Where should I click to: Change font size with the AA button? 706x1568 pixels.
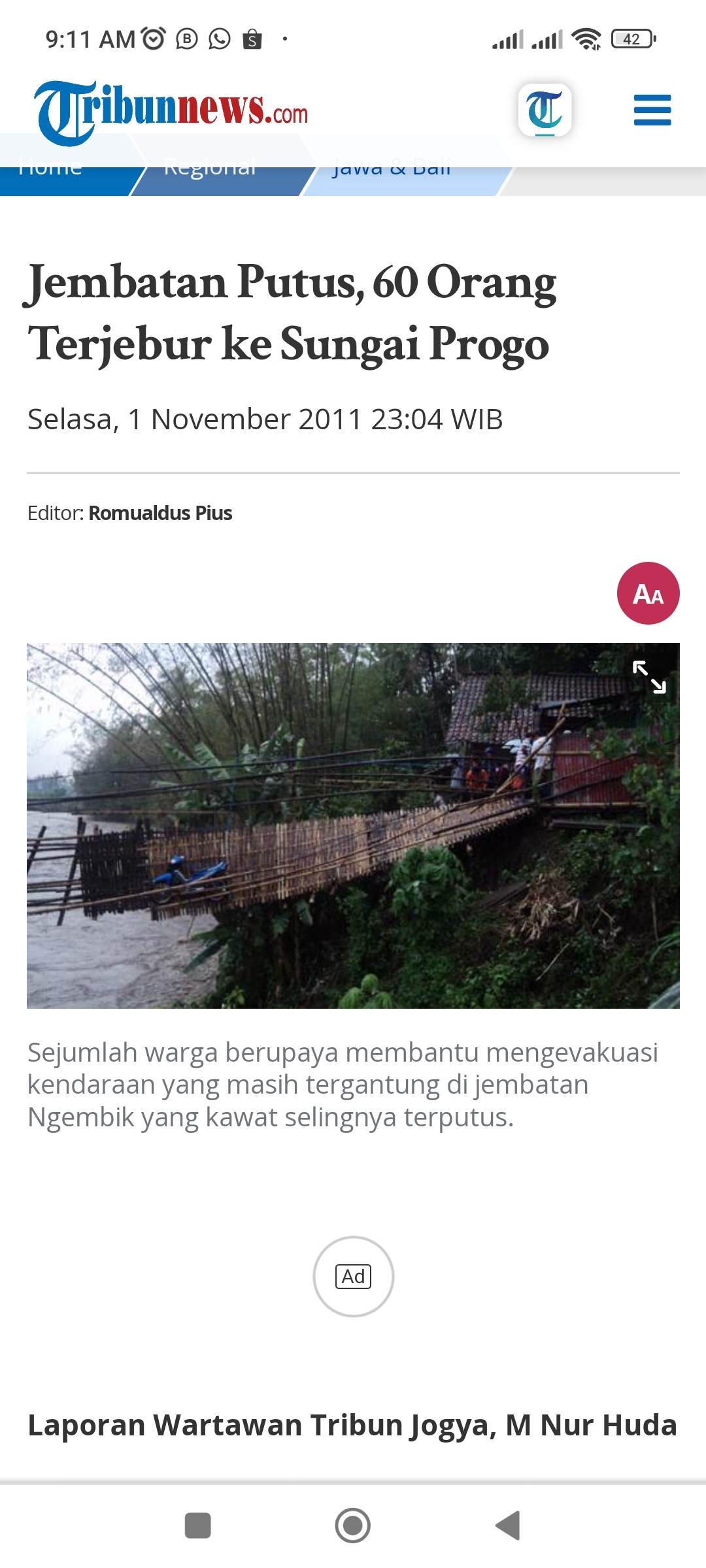[x=648, y=593]
